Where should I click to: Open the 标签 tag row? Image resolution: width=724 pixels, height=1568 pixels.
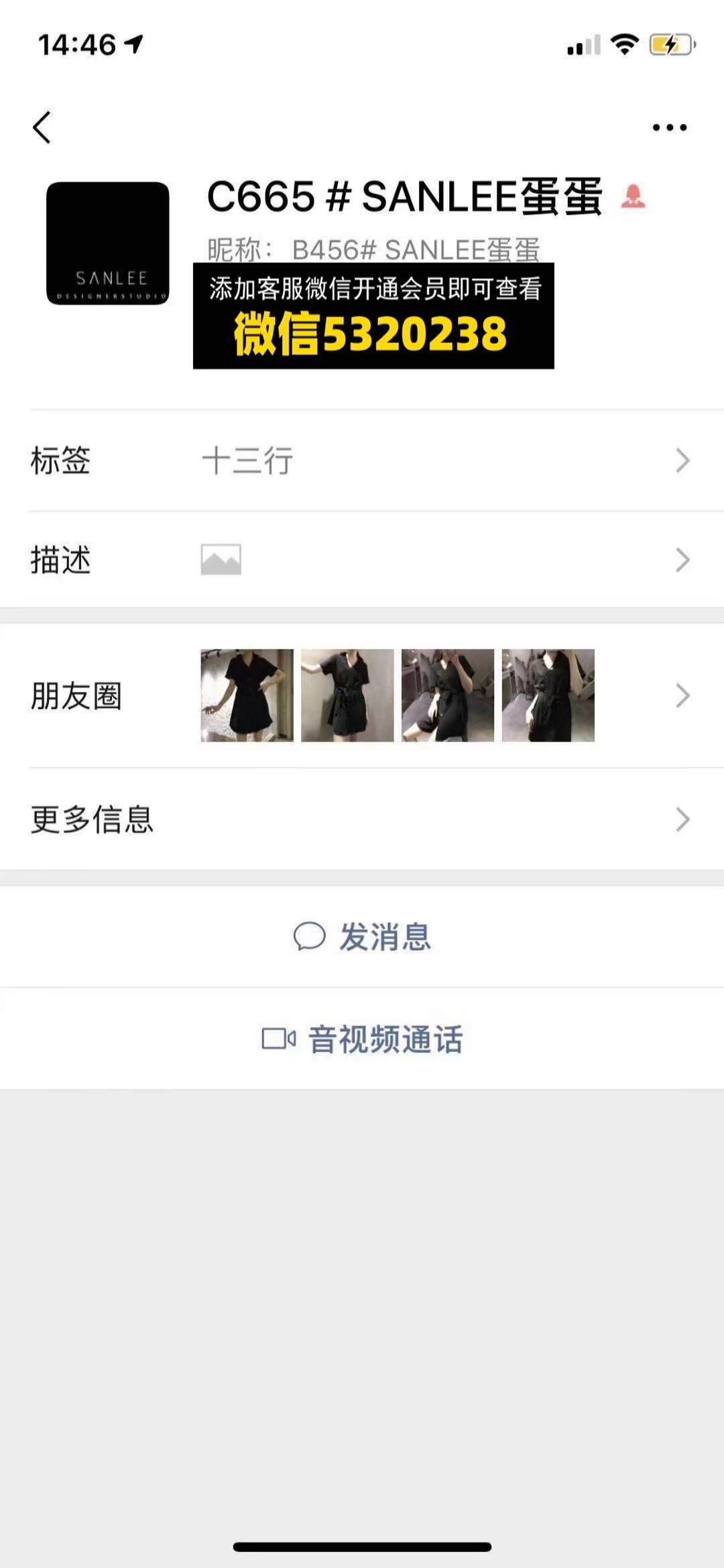[x=362, y=460]
